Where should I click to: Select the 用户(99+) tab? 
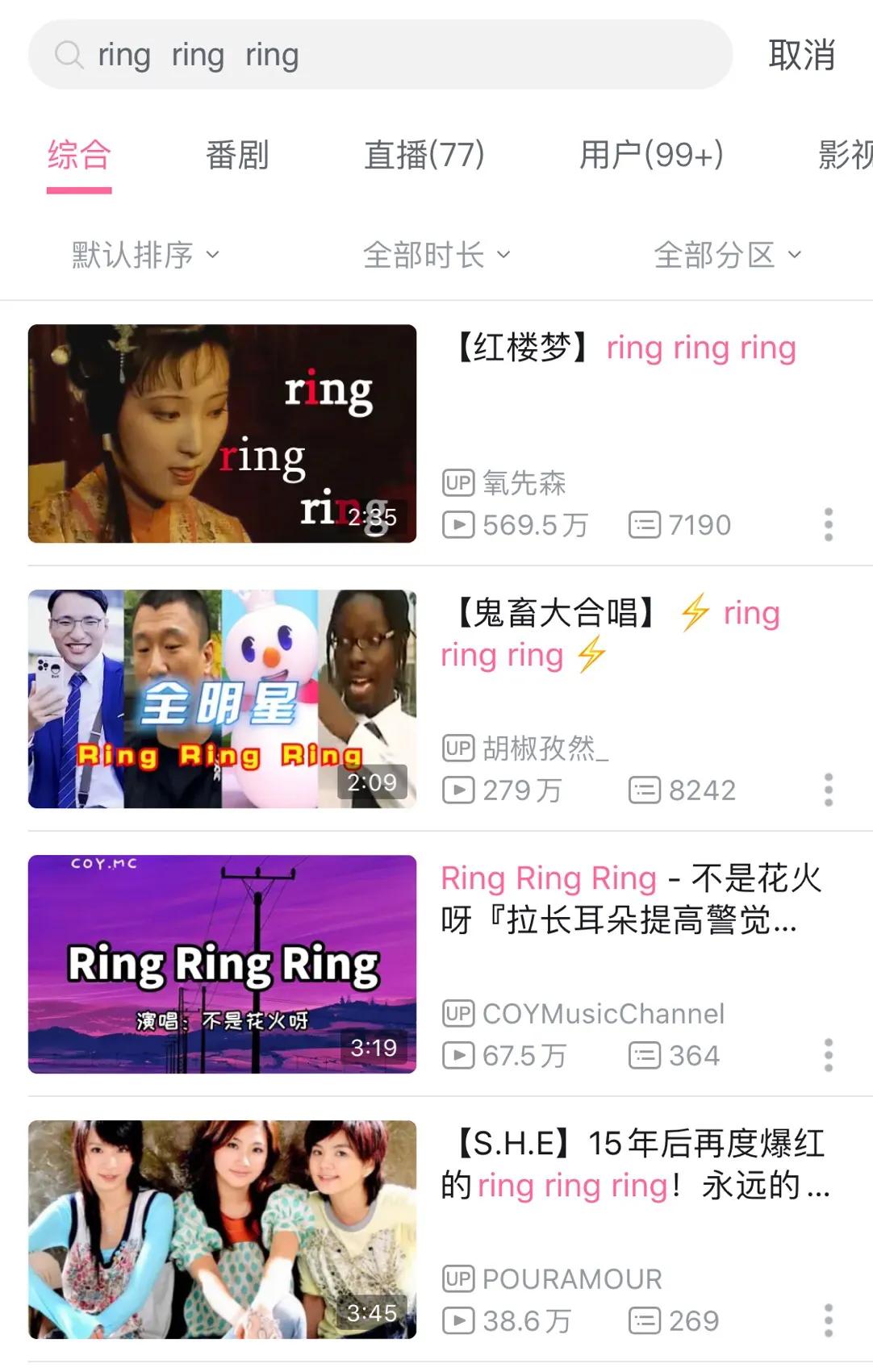(x=650, y=156)
